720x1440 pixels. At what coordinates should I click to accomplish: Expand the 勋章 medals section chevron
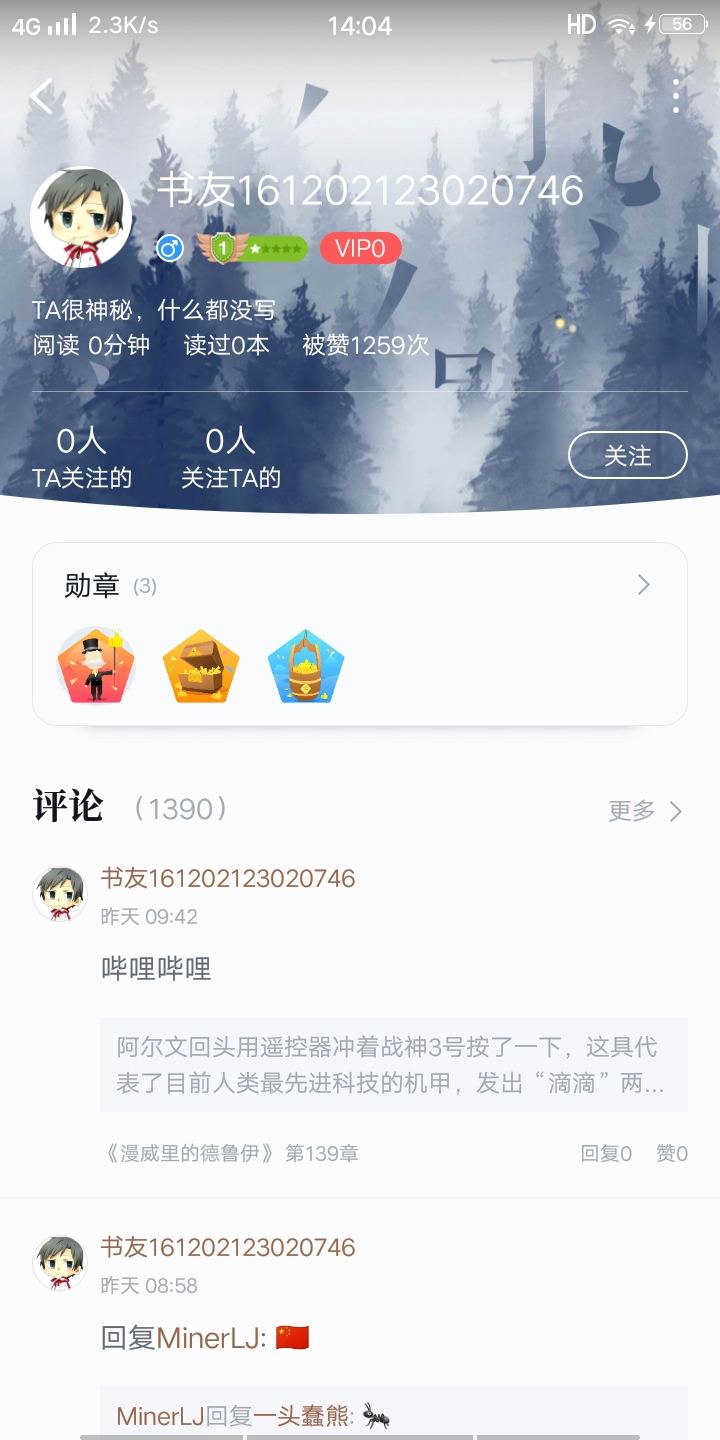pos(644,585)
